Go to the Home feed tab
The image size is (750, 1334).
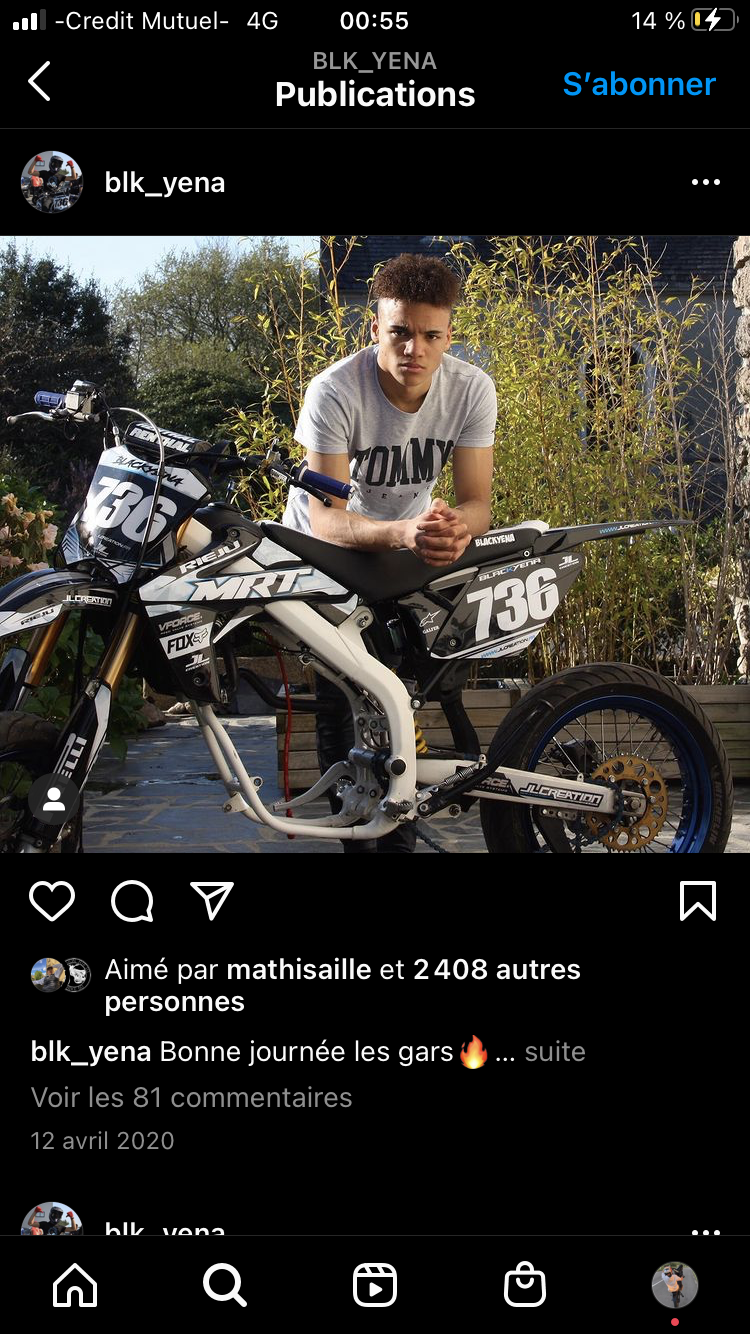[76, 1285]
